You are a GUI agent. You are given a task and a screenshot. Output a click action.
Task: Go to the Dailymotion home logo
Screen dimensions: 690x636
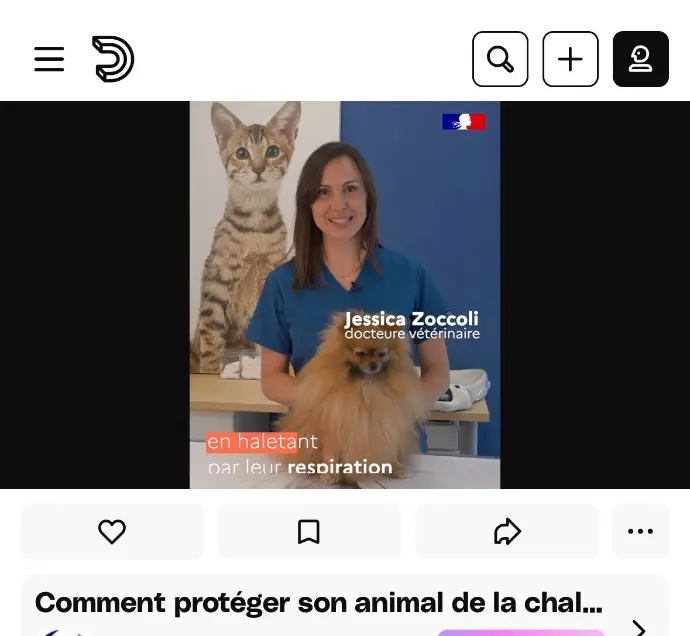[x=113, y=59]
